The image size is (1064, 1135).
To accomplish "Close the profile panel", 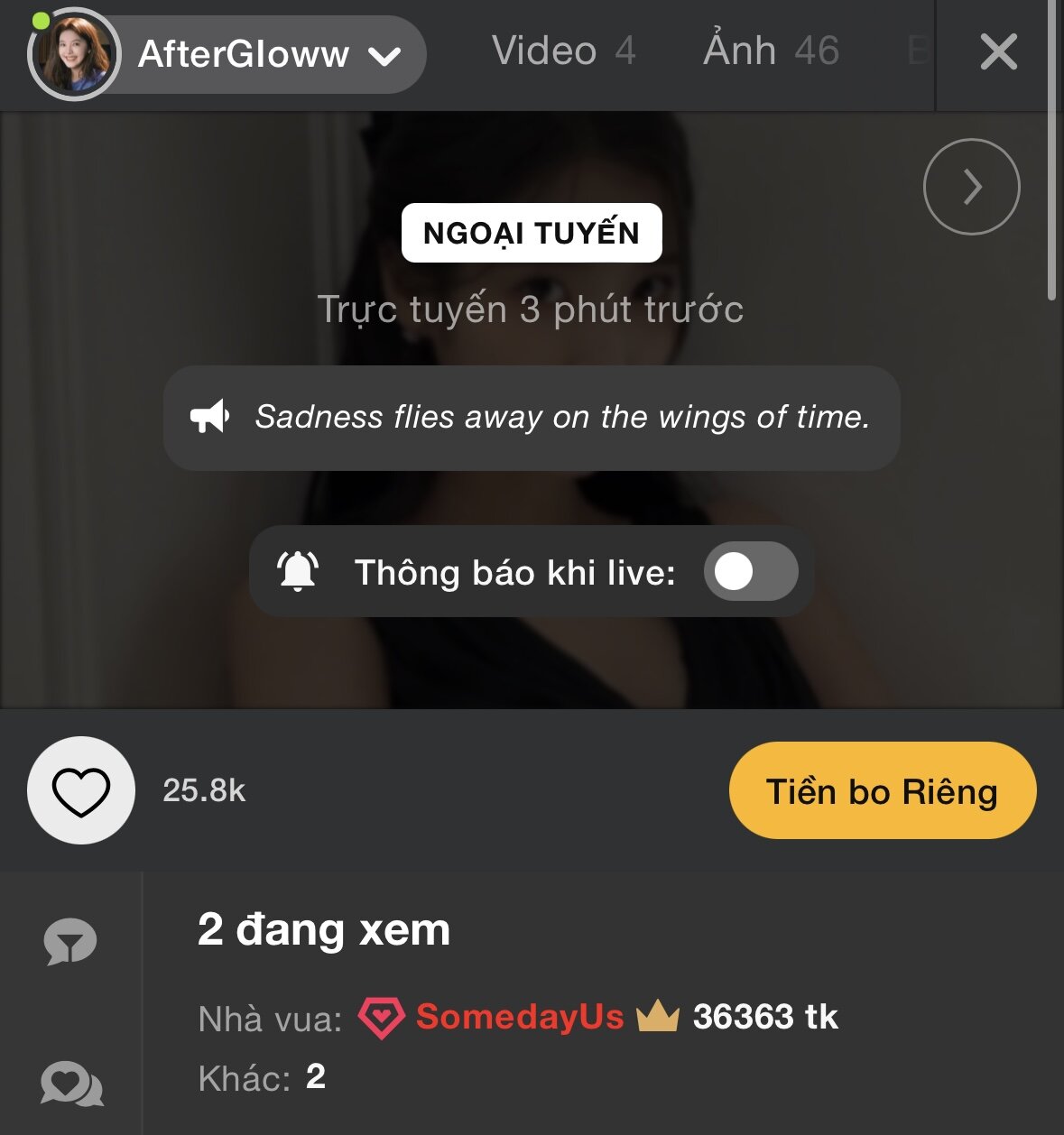I will (998, 52).
